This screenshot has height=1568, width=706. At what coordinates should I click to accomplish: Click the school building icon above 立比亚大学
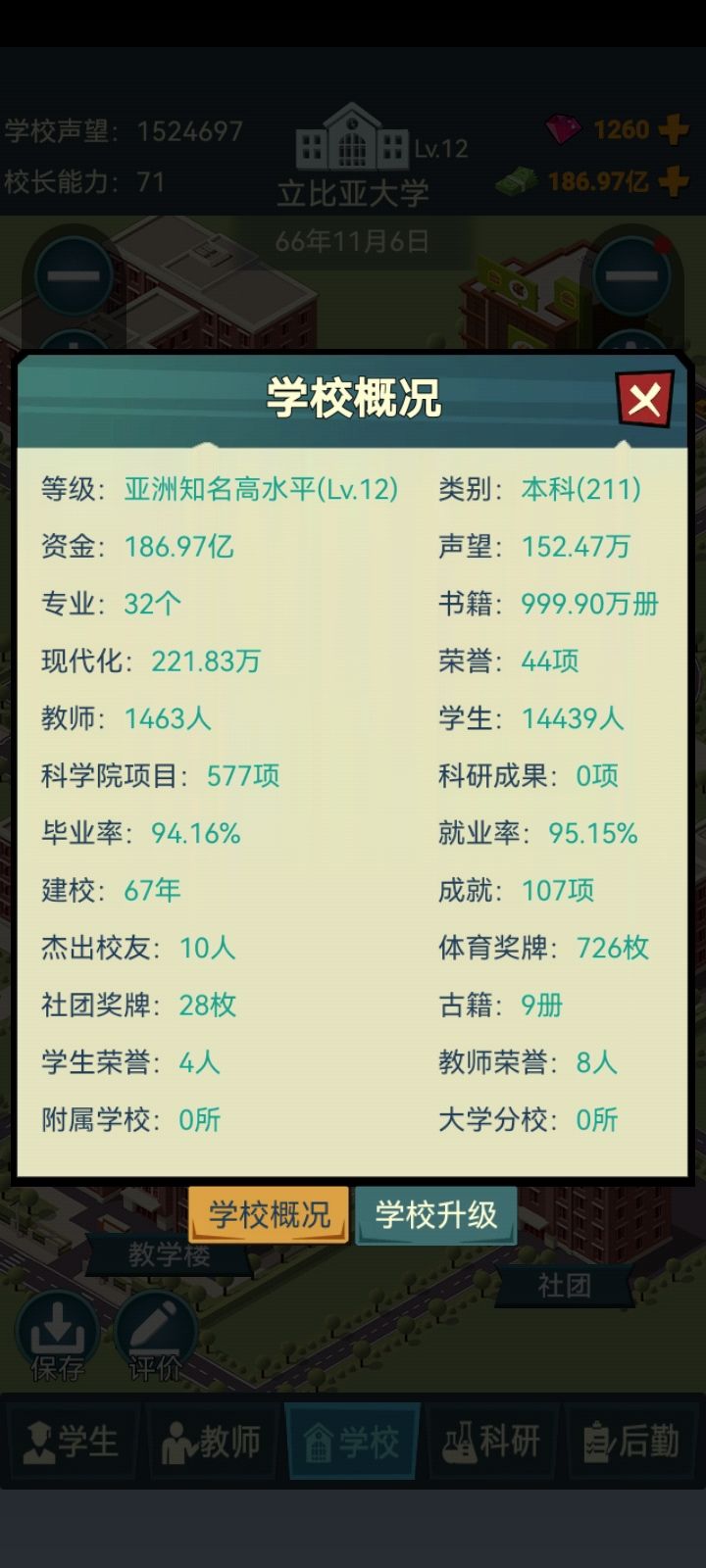coord(351,145)
